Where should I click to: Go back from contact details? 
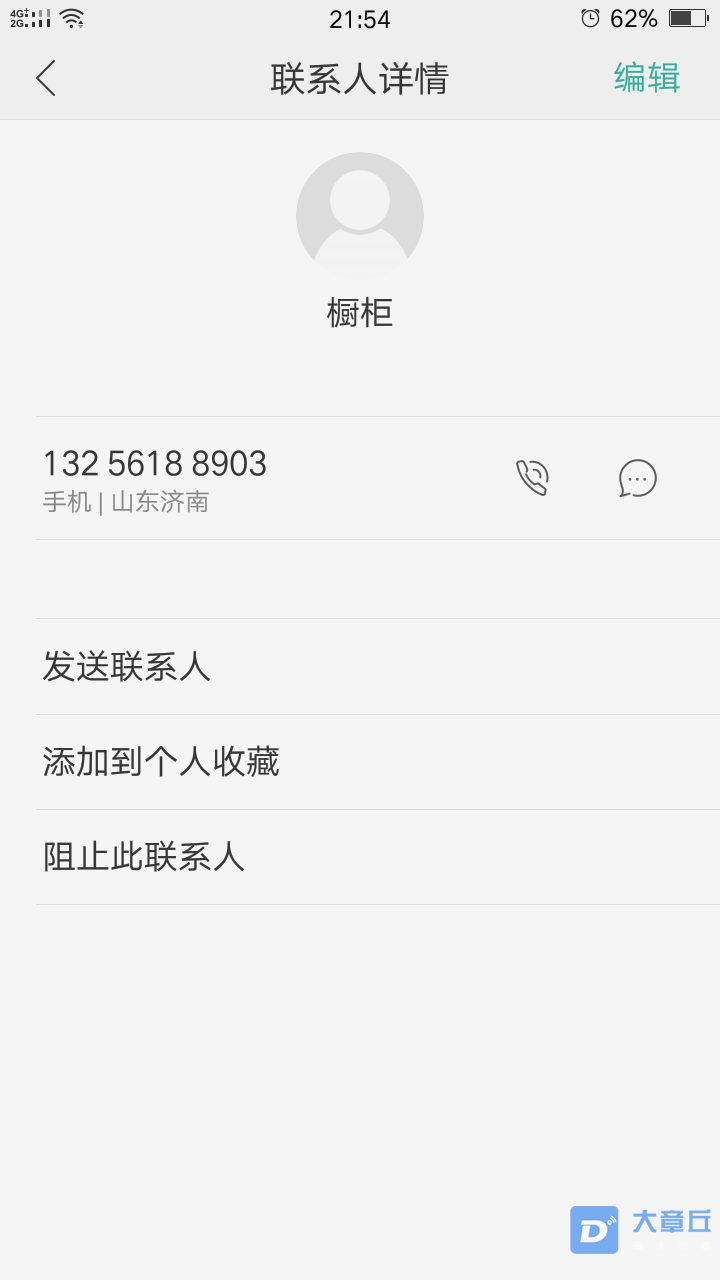[x=46, y=78]
